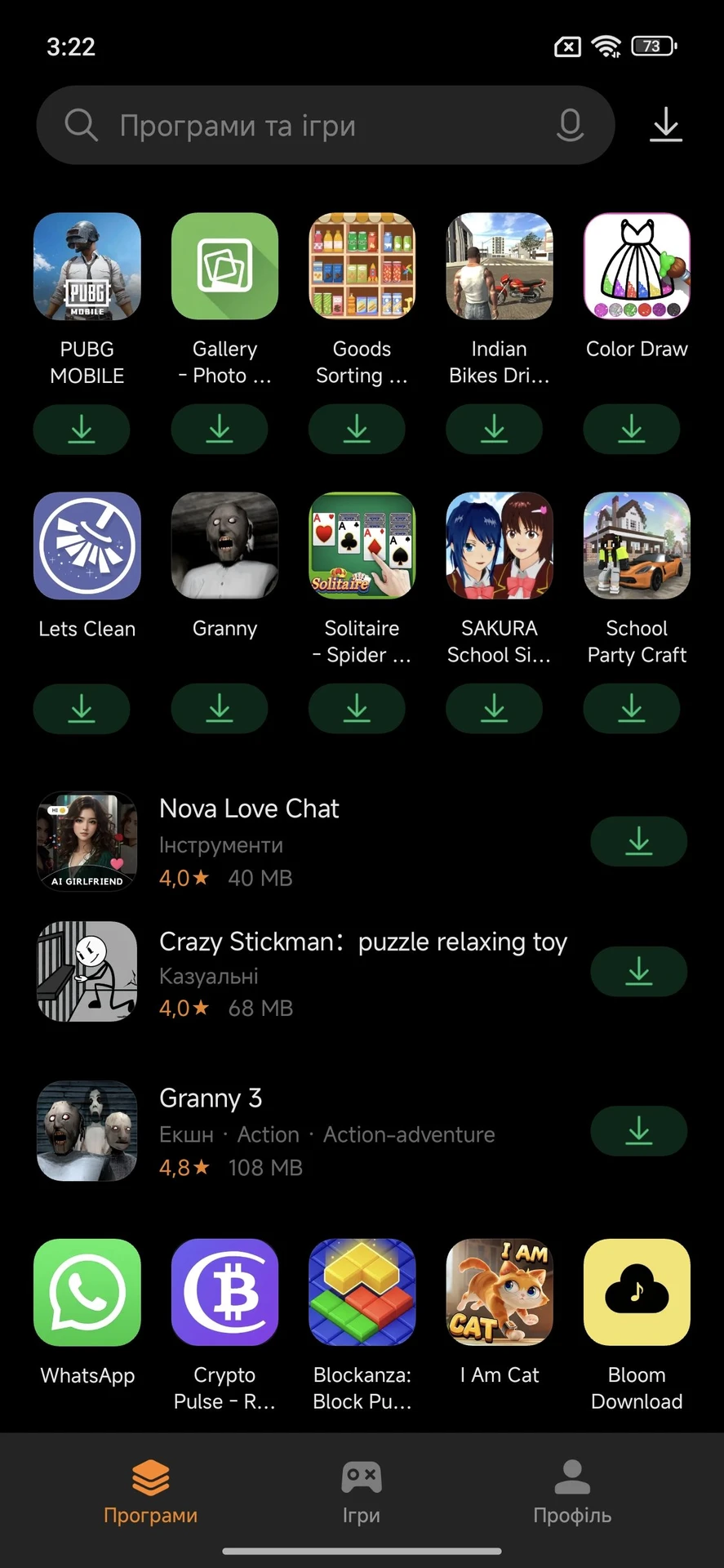Download School Party Craft
Image resolution: width=724 pixels, height=1568 pixels.
tap(632, 709)
